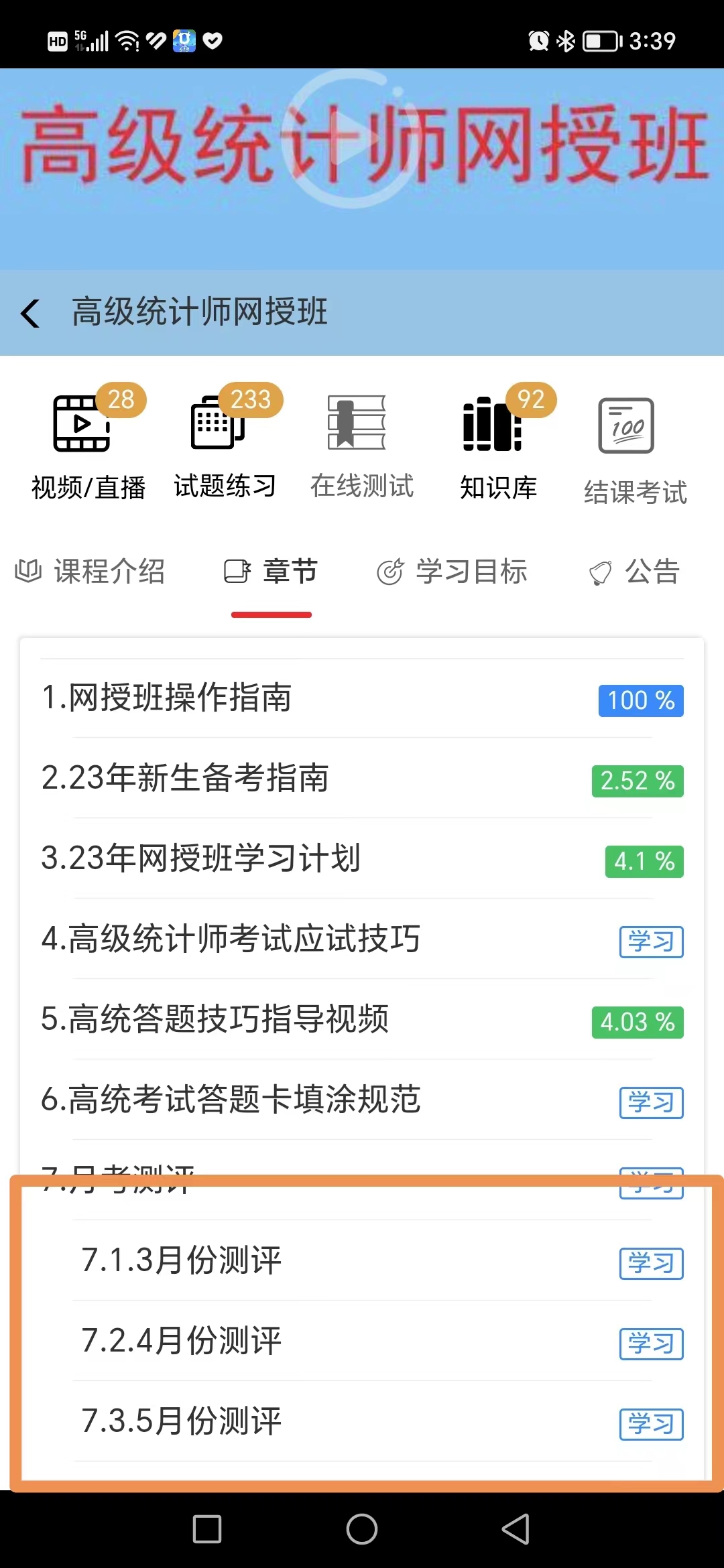
Task: Go back using the header arrow
Action: click(31, 313)
